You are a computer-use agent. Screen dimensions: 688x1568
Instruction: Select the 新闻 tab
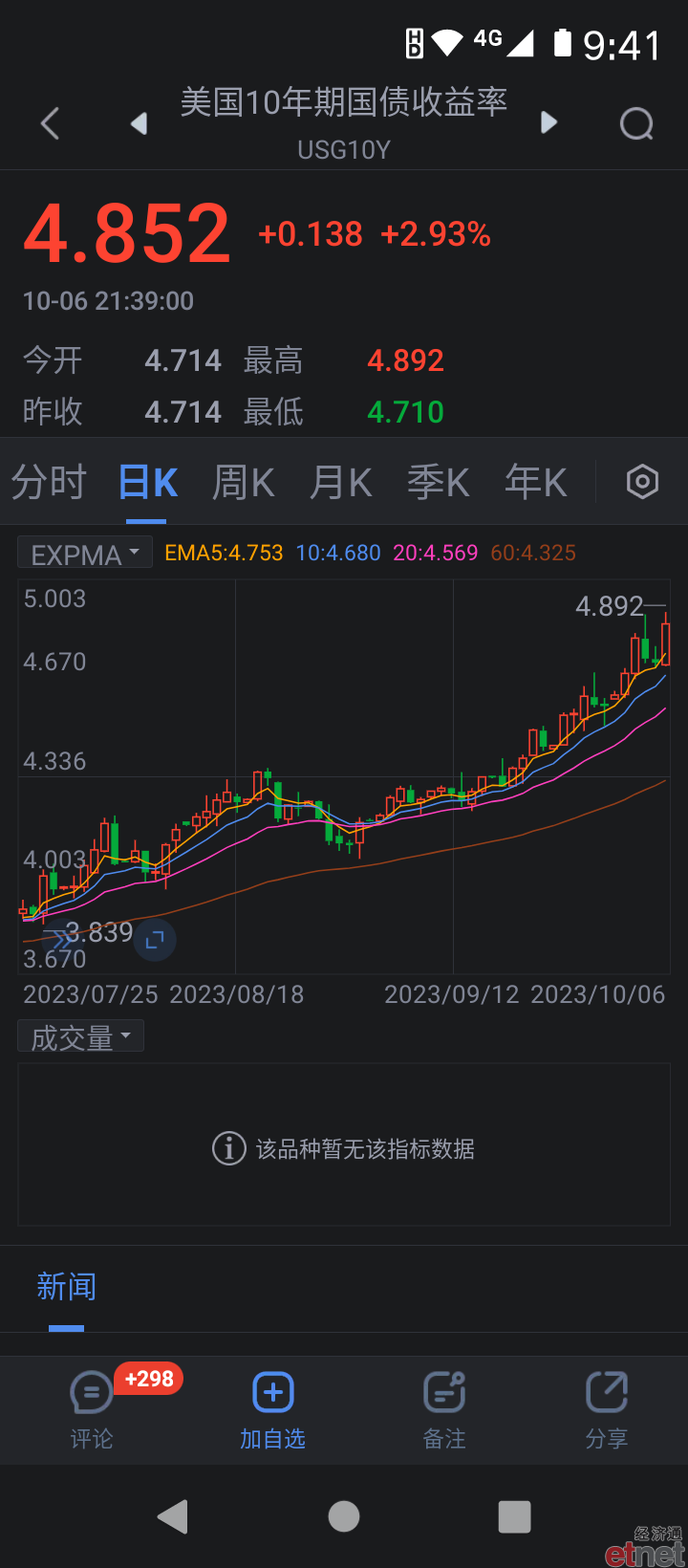pyautogui.click(x=67, y=1287)
